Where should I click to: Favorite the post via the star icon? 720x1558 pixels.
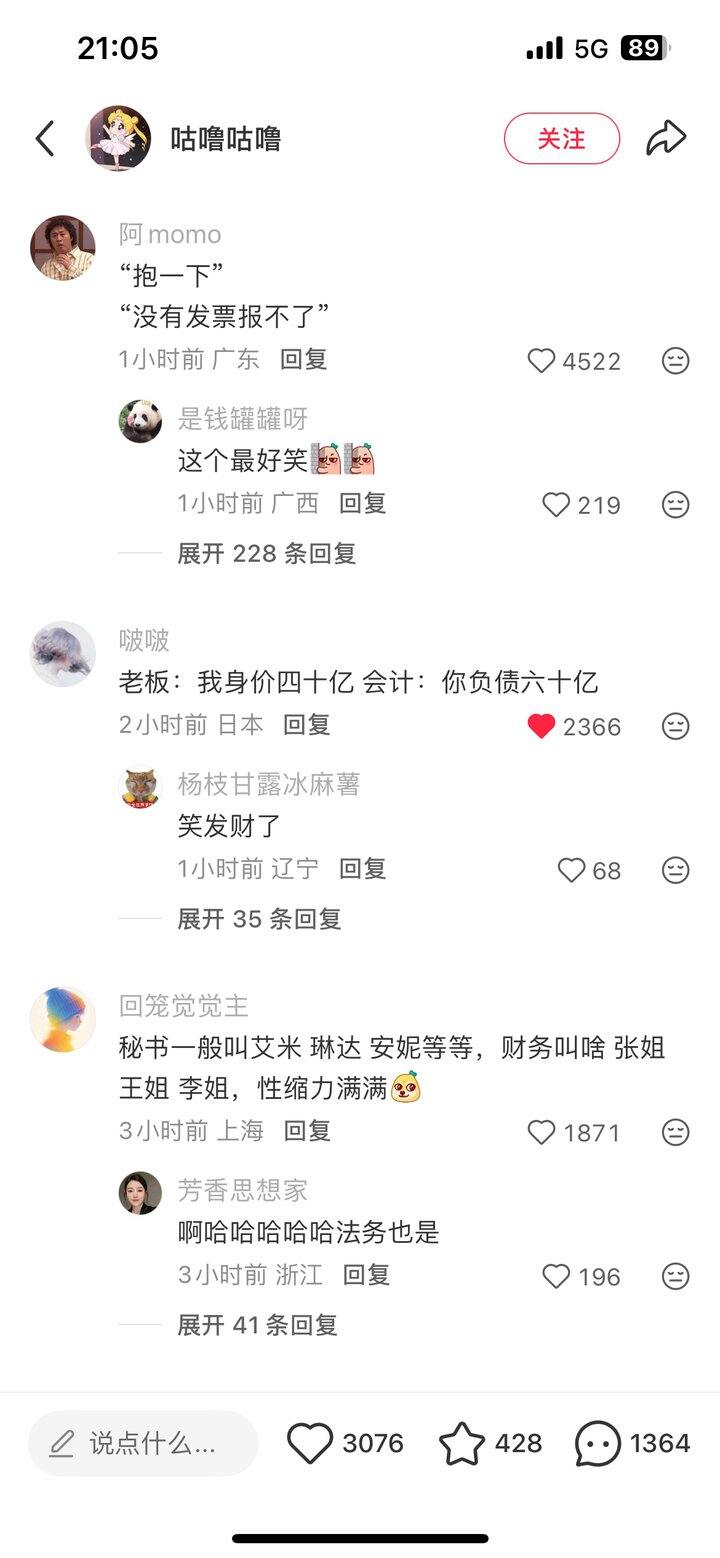pyautogui.click(x=462, y=1443)
